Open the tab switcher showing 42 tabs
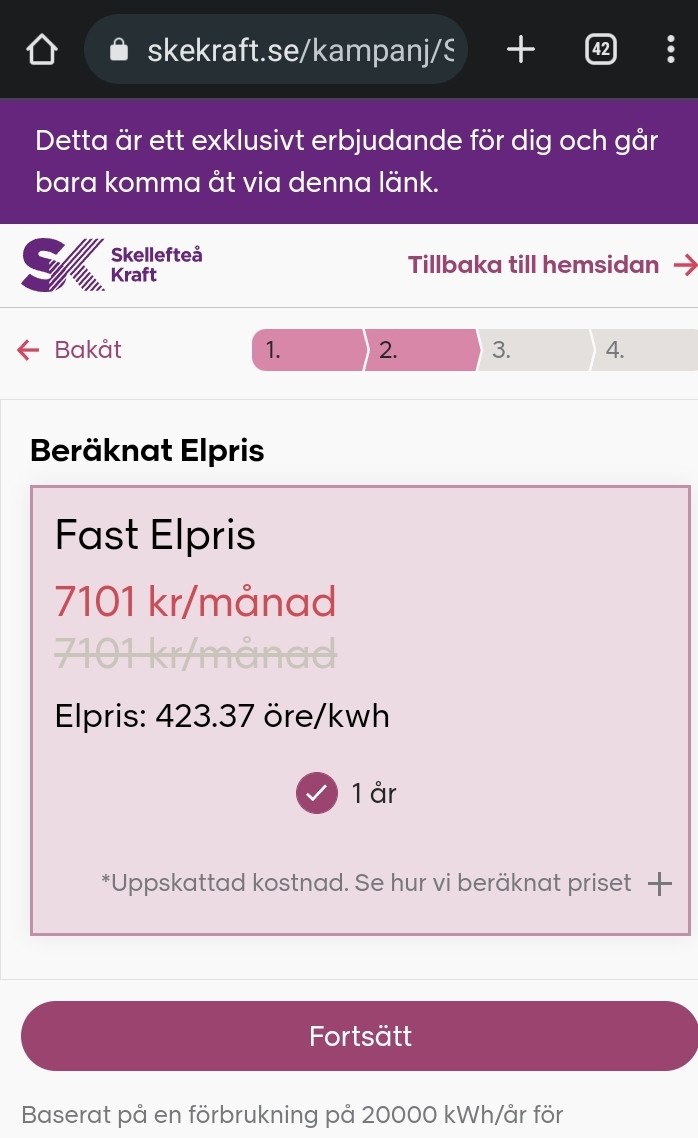This screenshot has width=698, height=1138. (x=600, y=49)
